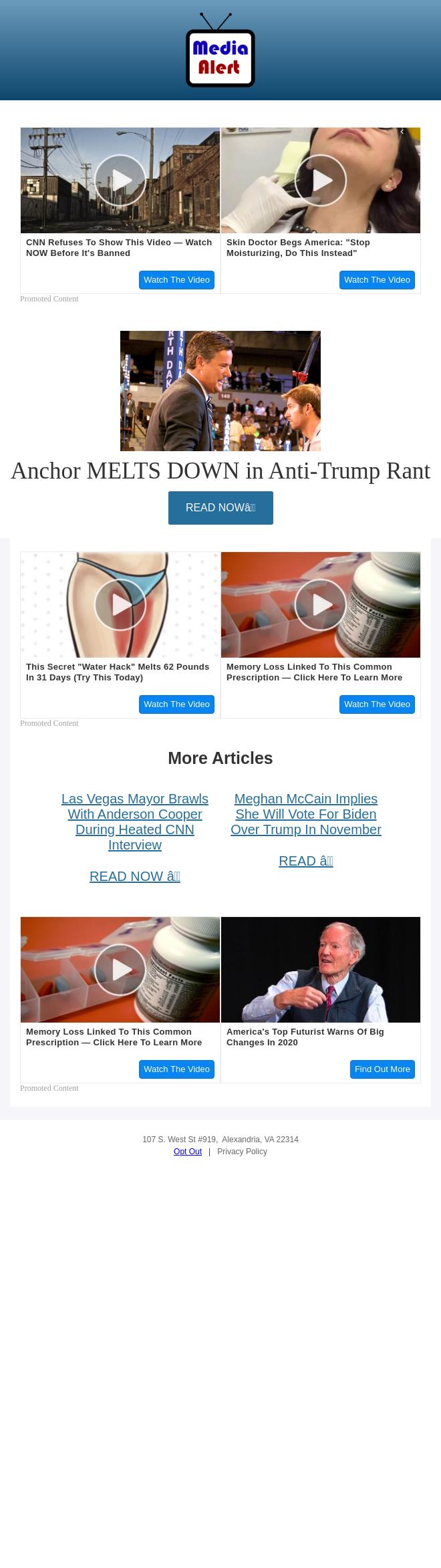Tap READ under Meghan McCain article
The height and width of the screenshot is (1568, 441).
click(x=306, y=861)
